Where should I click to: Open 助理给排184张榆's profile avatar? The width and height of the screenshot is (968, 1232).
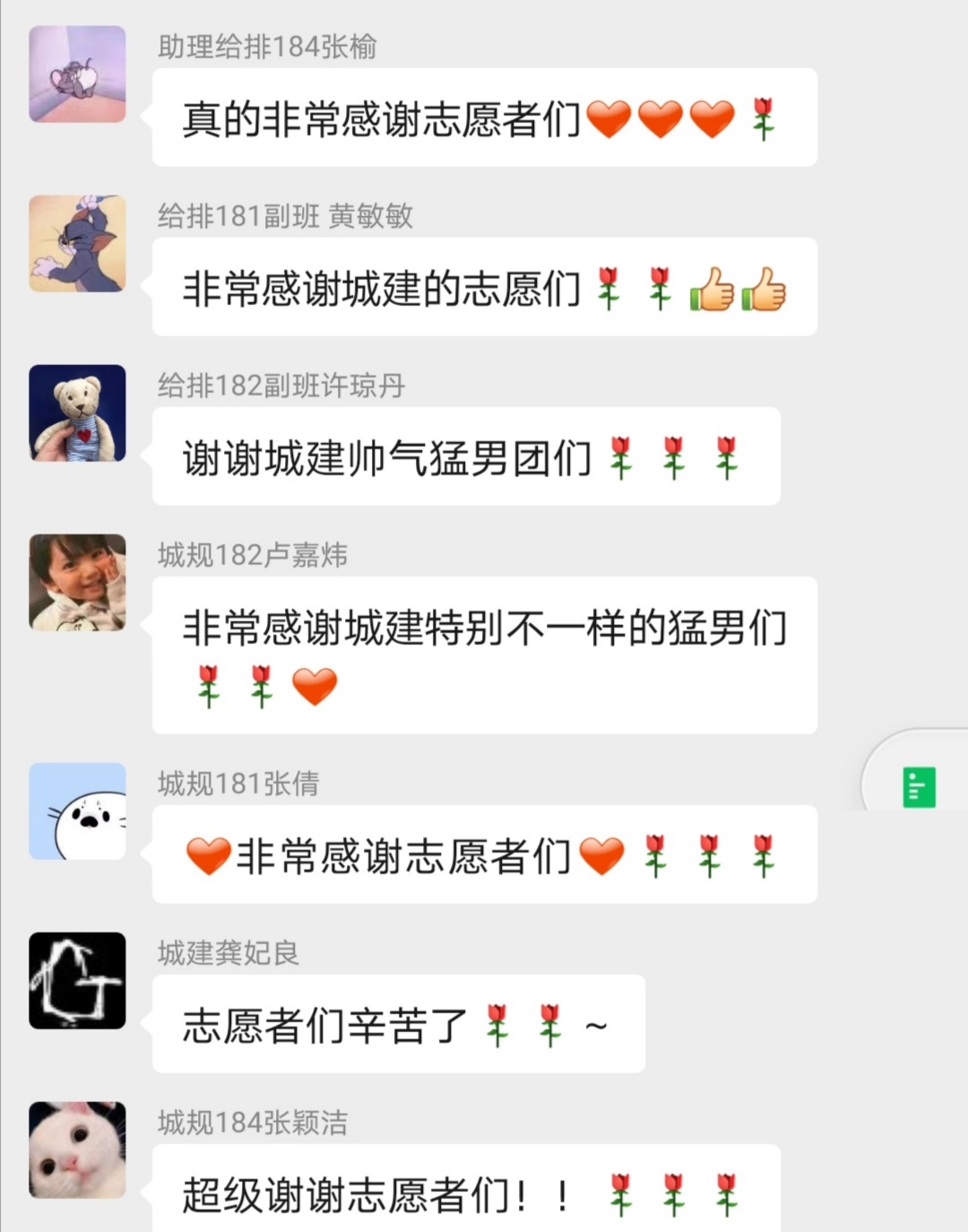click(77, 74)
